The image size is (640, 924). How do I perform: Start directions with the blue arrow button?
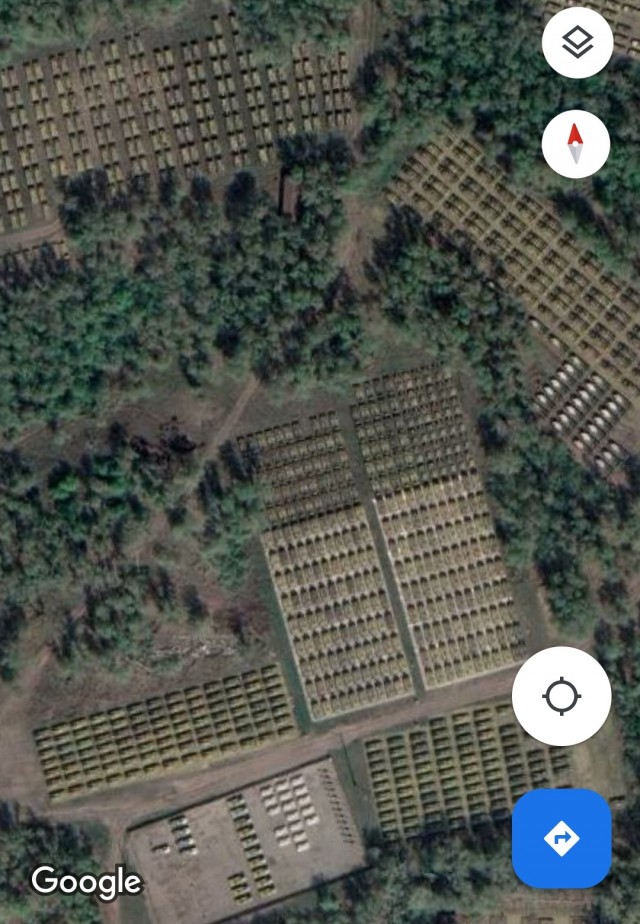(561, 838)
